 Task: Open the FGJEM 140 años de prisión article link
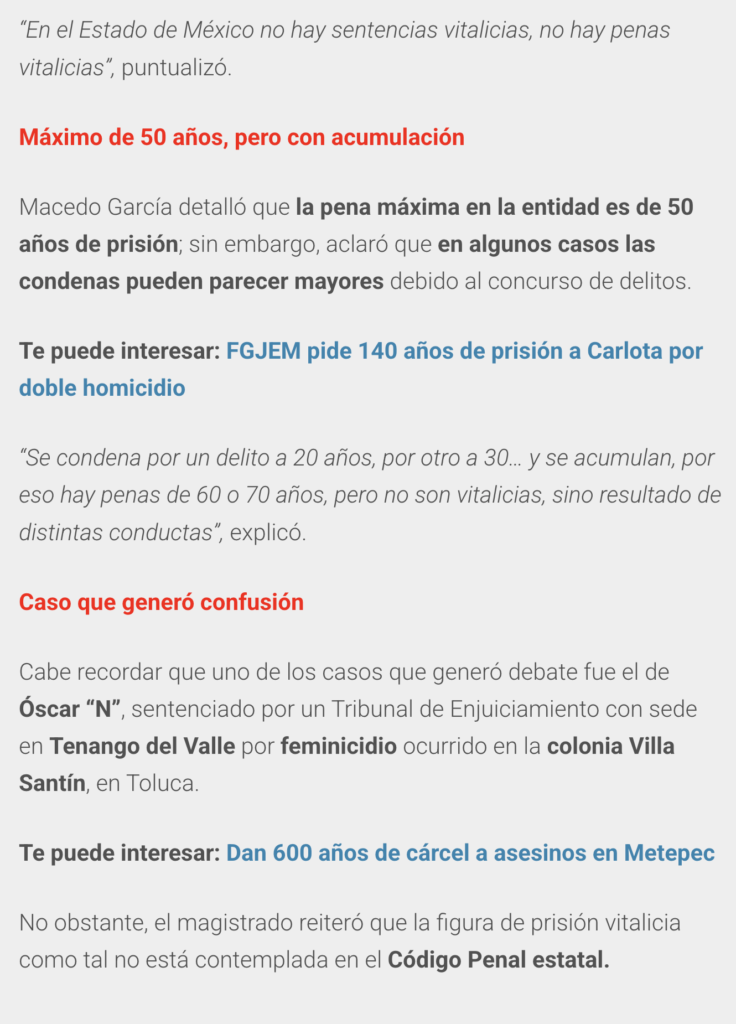pyautogui.click(x=464, y=352)
